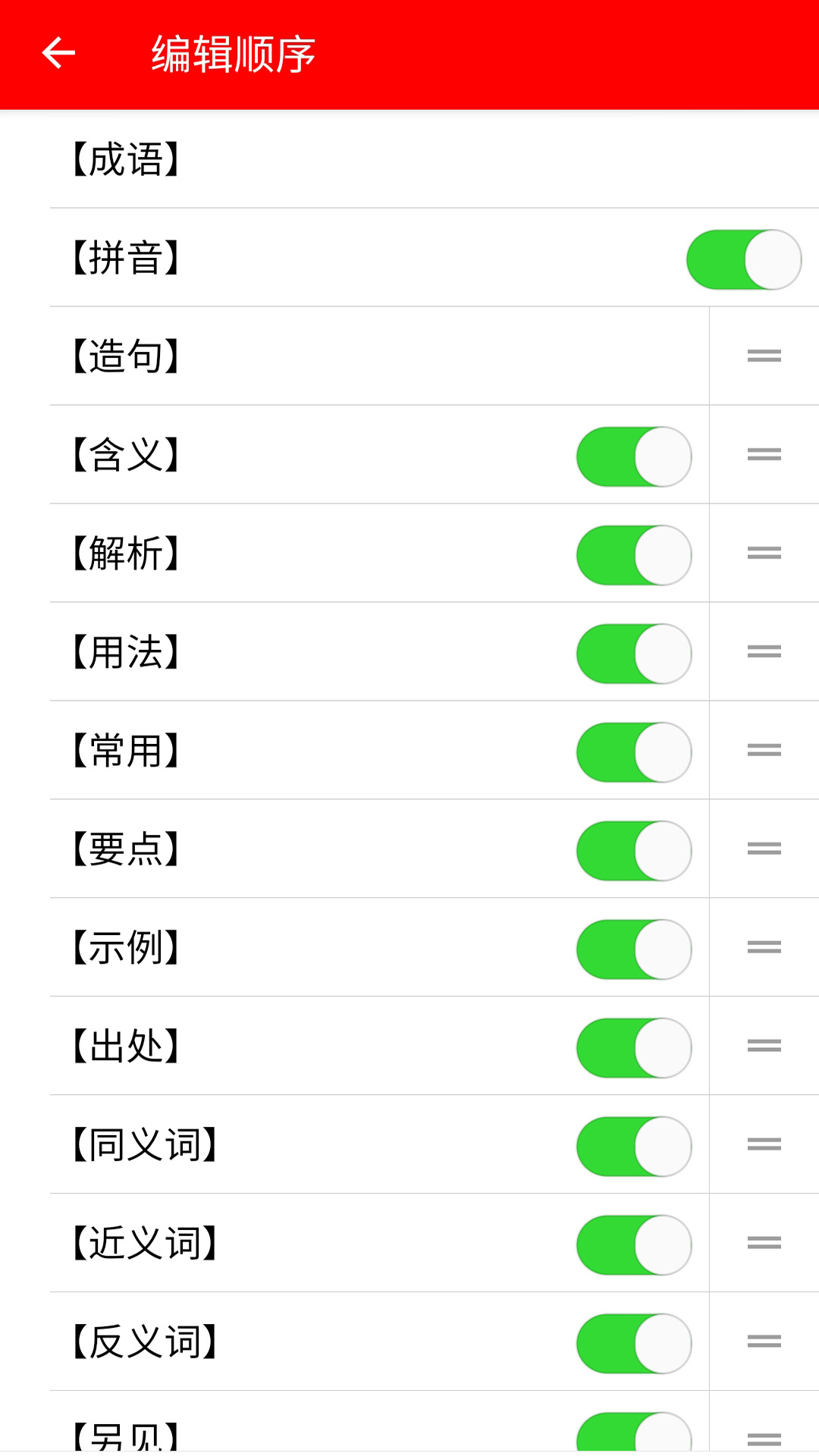Click the back arrow to leave 编辑顺序
The image size is (819, 1456).
point(58,53)
